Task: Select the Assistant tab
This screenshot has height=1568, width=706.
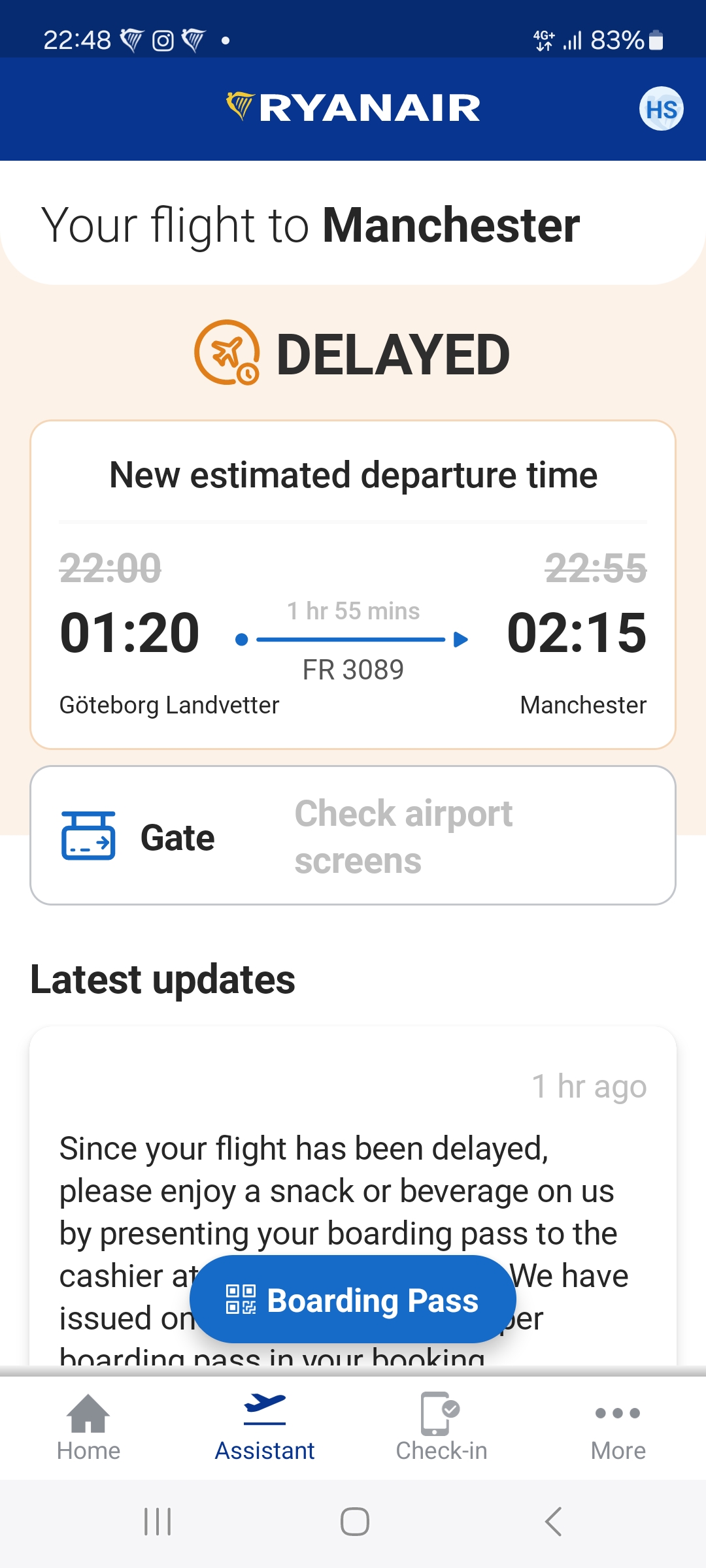Action: [265, 1428]
